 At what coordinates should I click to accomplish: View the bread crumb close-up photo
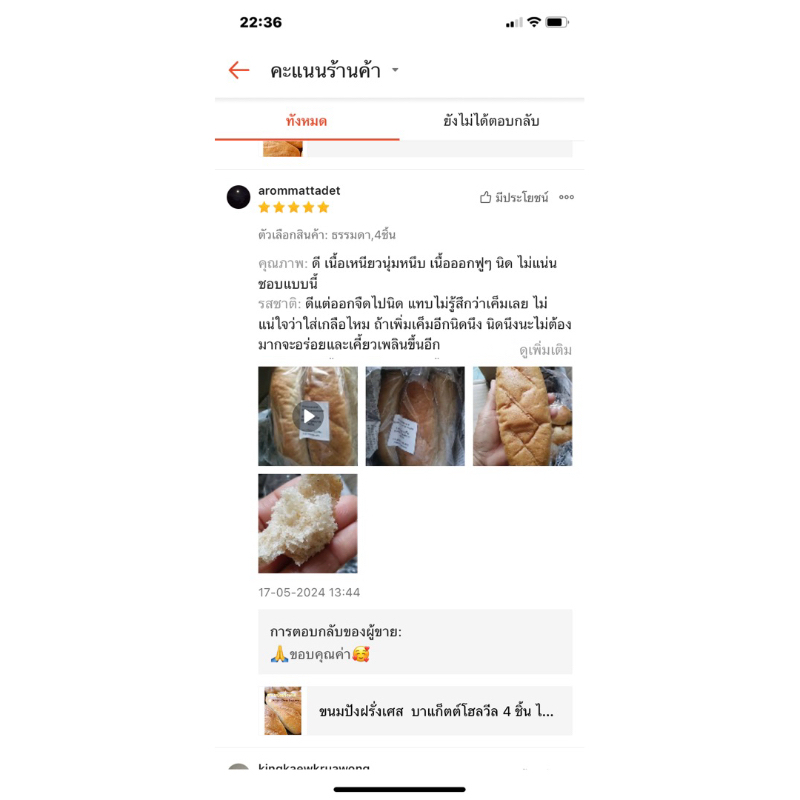pyautogui.click(x=308, y=523)
